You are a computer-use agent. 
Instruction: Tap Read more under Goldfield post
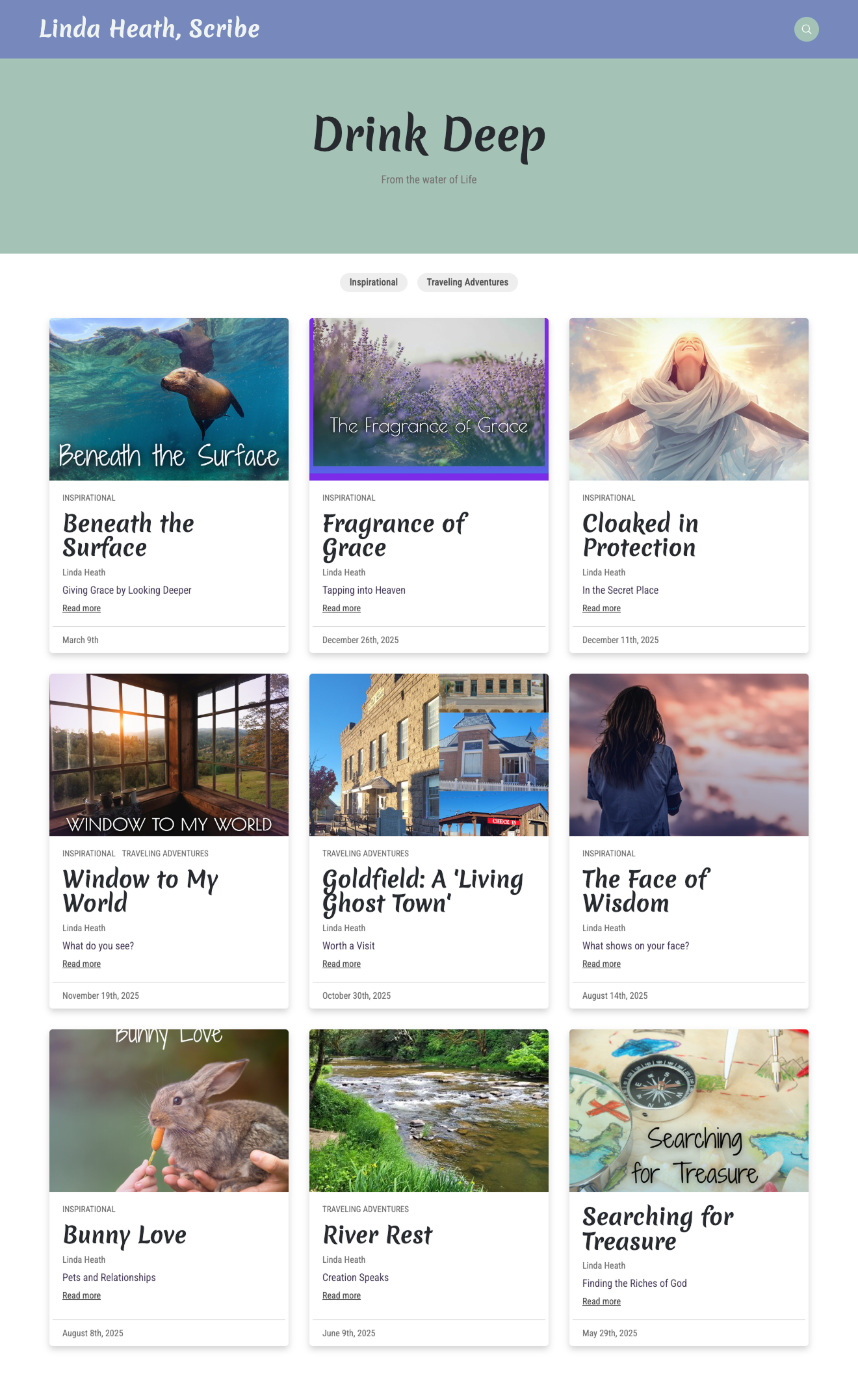coord(341,964)
